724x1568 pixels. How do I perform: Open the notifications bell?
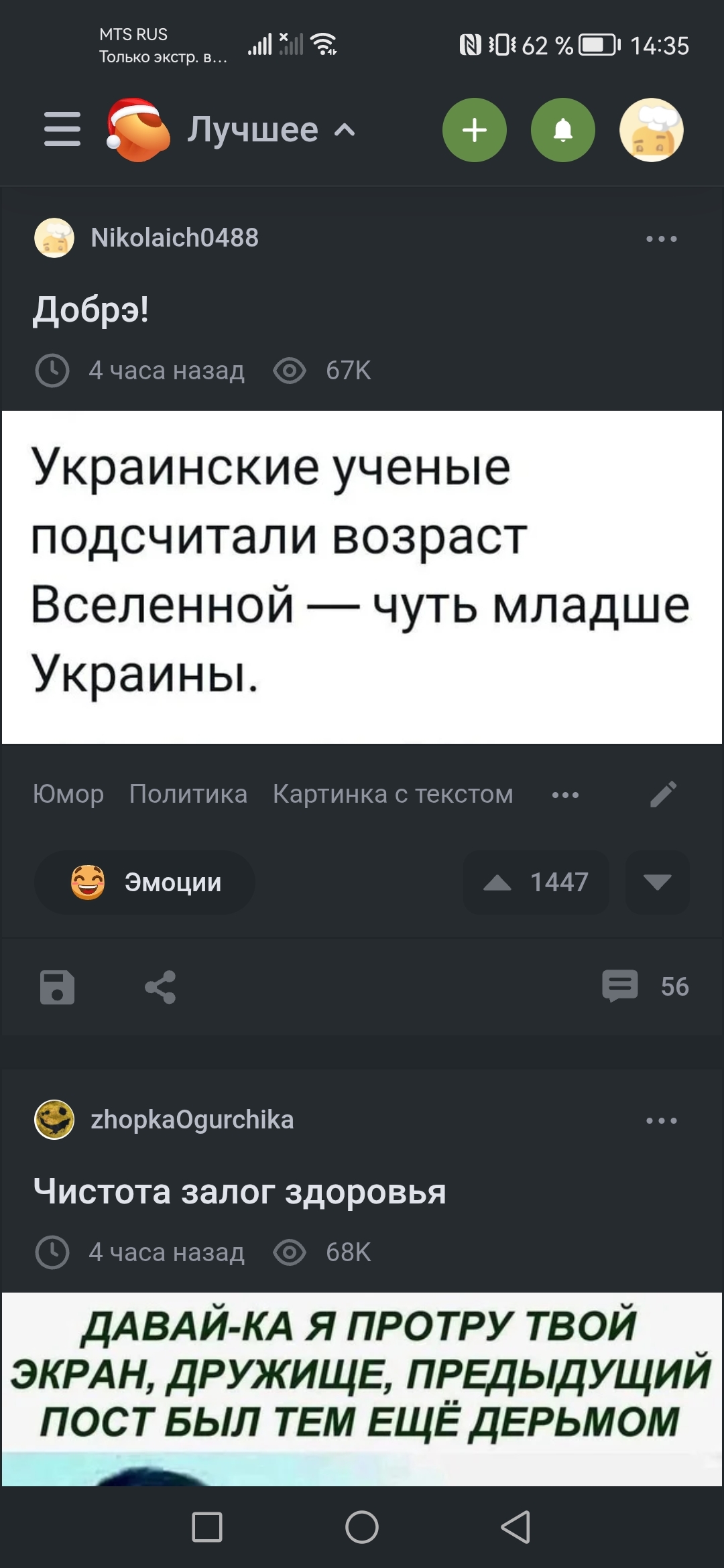click(x=562, y=130)
